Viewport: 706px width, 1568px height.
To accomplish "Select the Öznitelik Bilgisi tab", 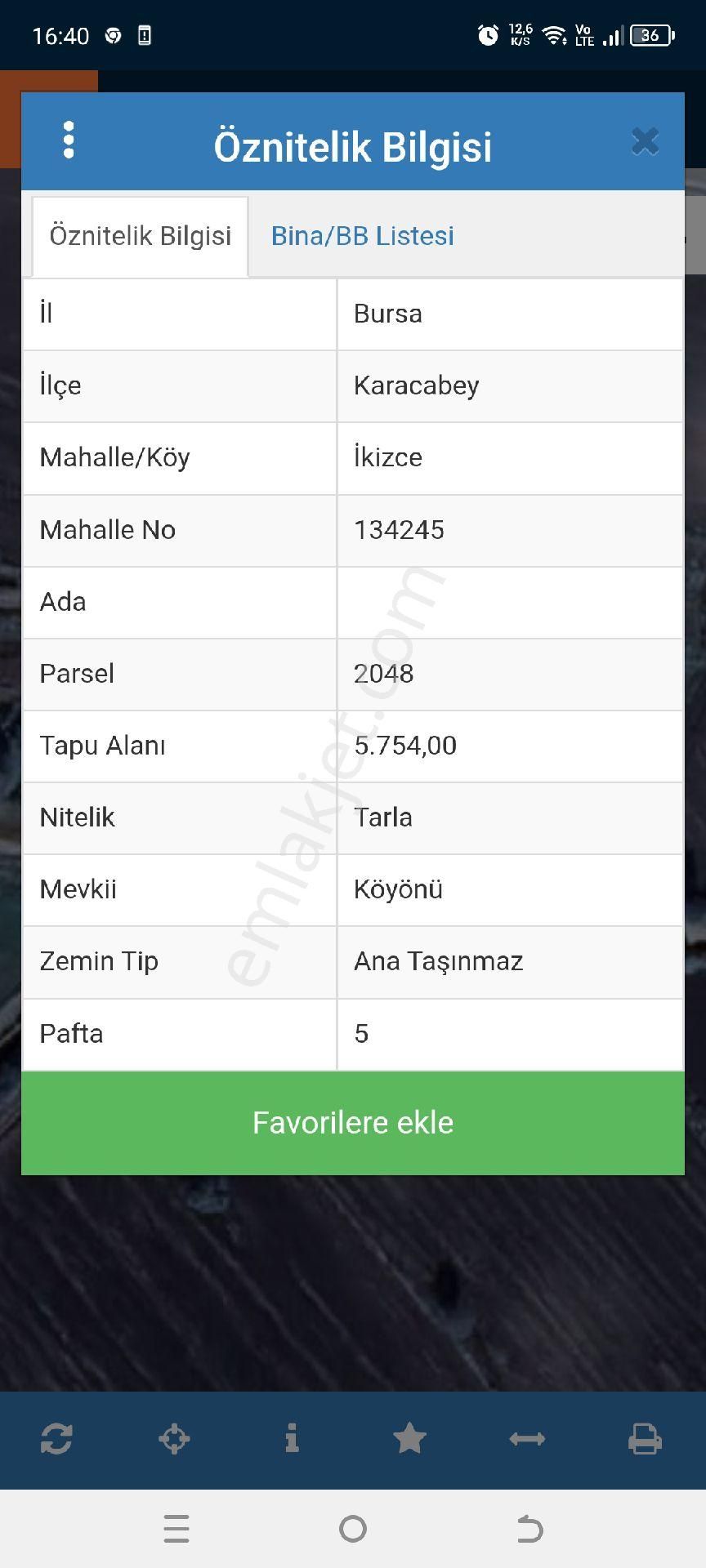I will click(139, 235).
